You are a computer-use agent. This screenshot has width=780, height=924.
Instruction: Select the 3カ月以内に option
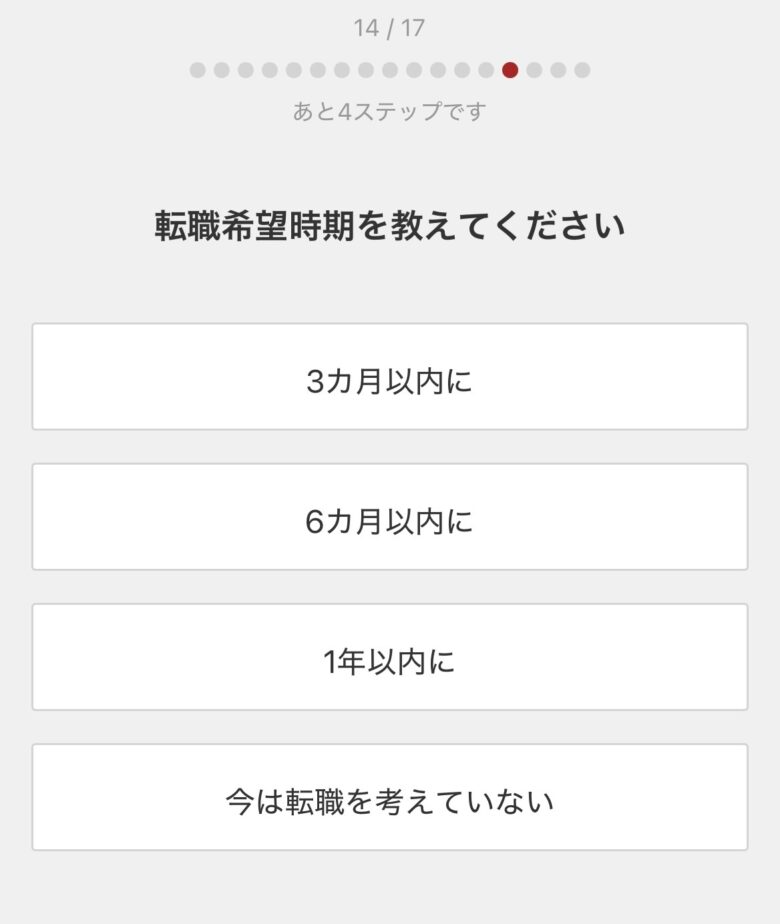390,377
